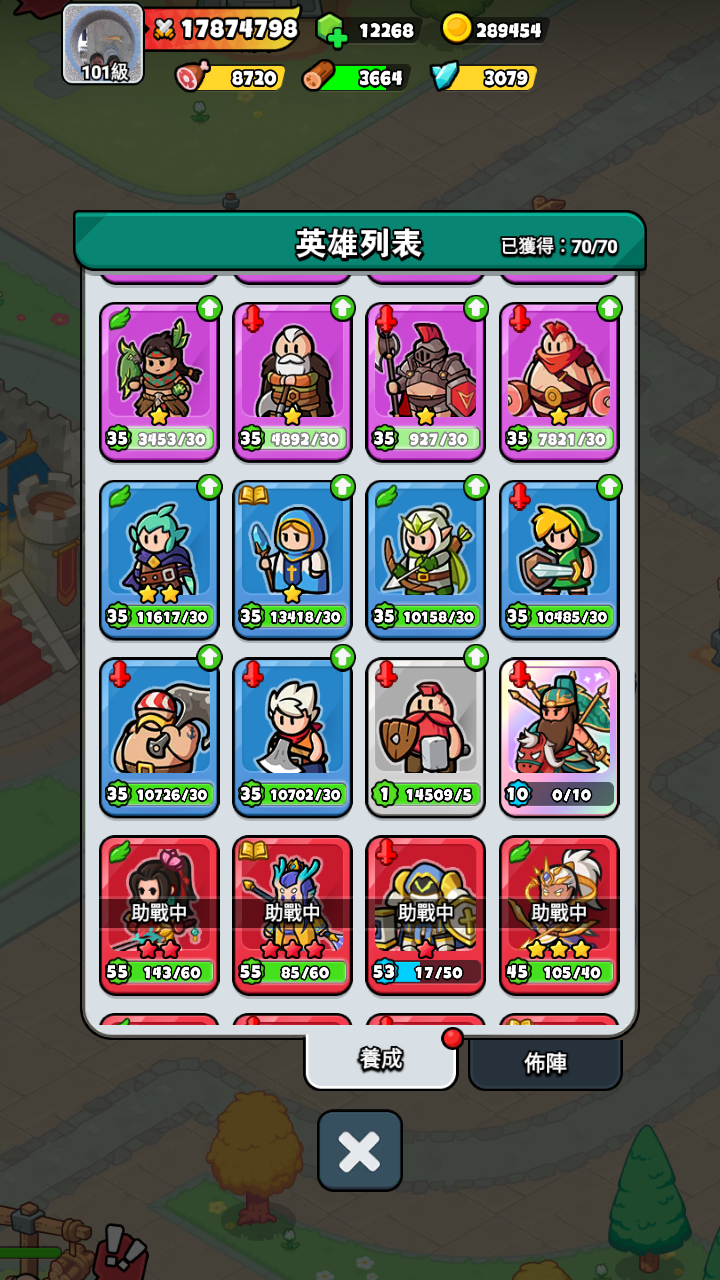
Task: Open the rainbow hero card showing 0/10
Action: pyautogui.click(x=559, y=737)
